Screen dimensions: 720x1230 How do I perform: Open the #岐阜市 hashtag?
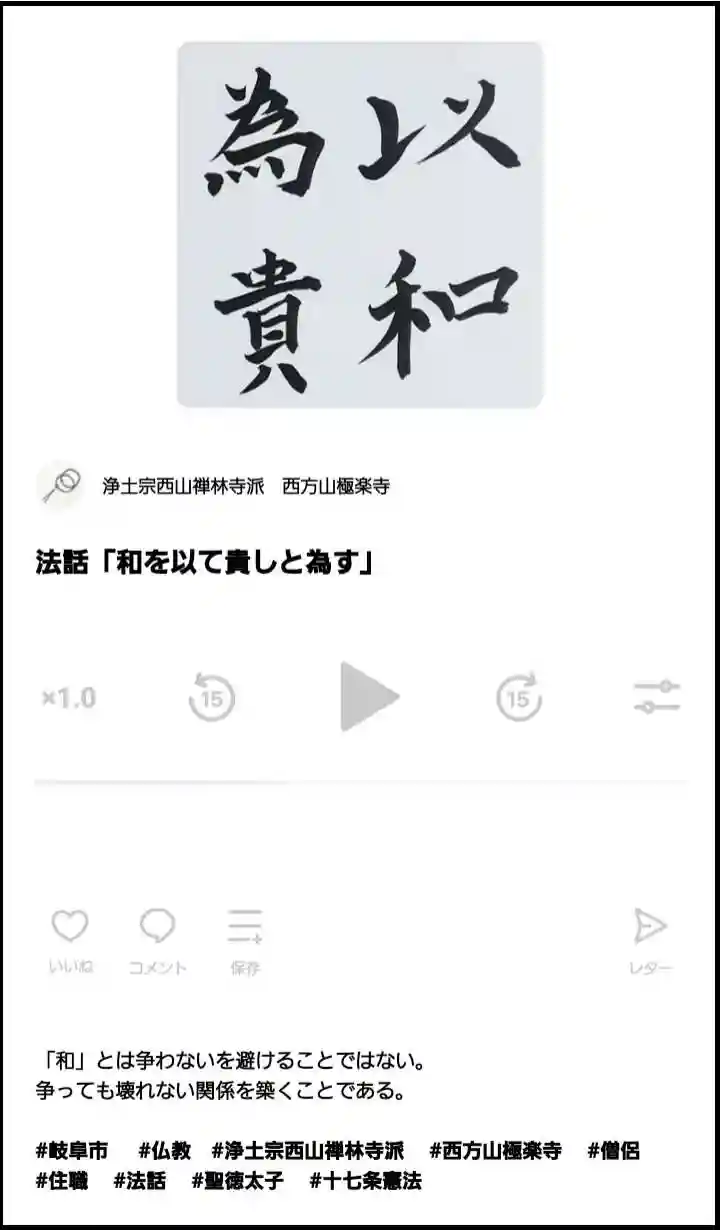[x=72, y=1150]
